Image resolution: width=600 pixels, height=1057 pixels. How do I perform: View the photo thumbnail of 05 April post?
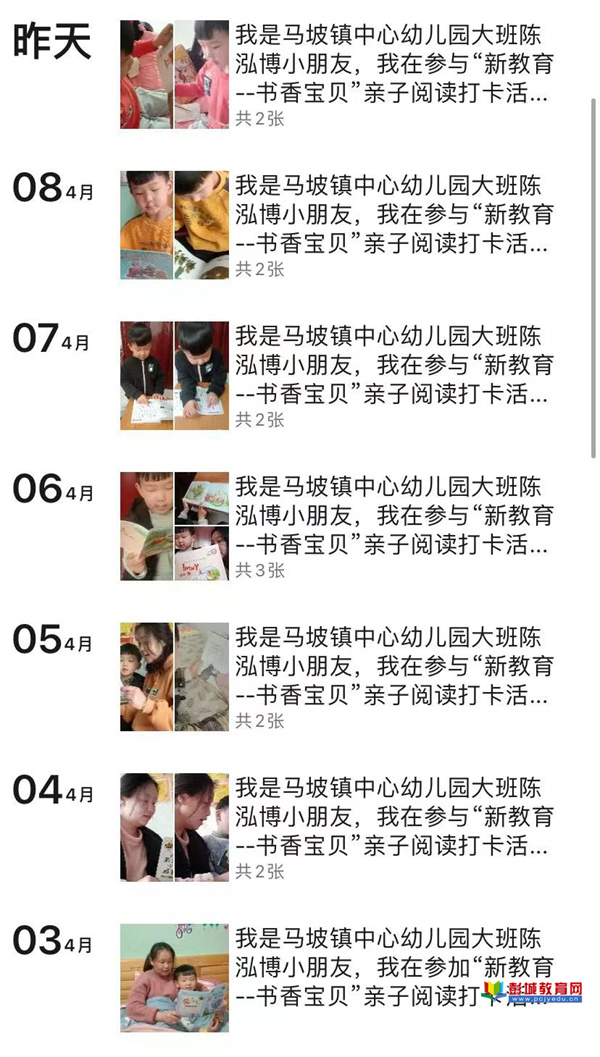coord(174,677)
